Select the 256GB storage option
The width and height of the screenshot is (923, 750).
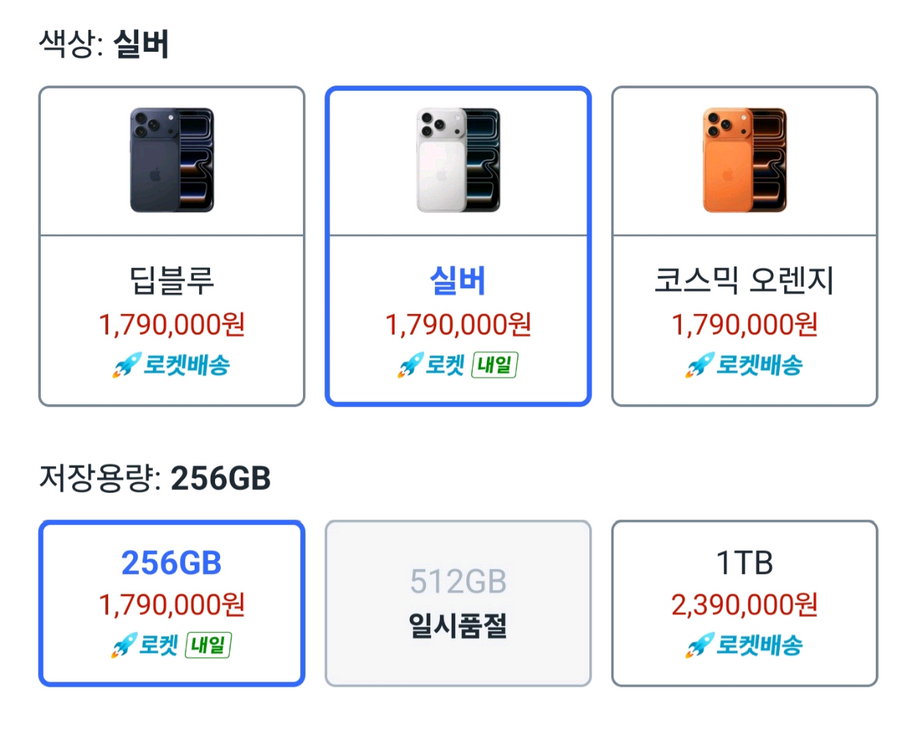[171, 603]
